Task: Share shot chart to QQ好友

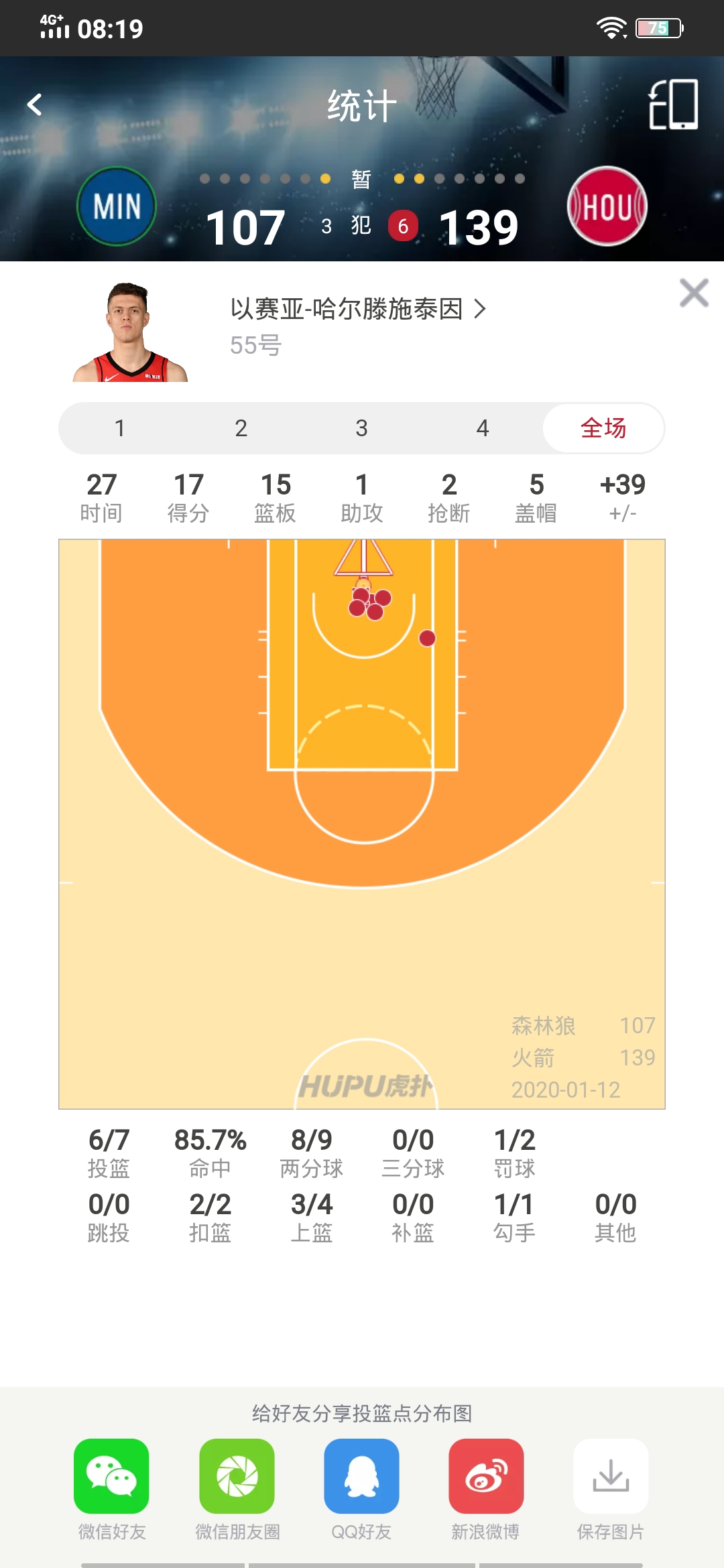Action: (361, 1476)
